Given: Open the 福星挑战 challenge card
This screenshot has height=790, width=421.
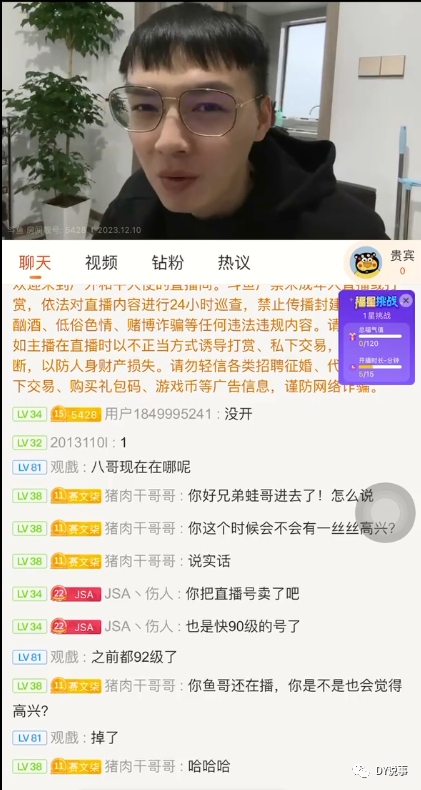Looking at the screenshot, I should (377, 338).
